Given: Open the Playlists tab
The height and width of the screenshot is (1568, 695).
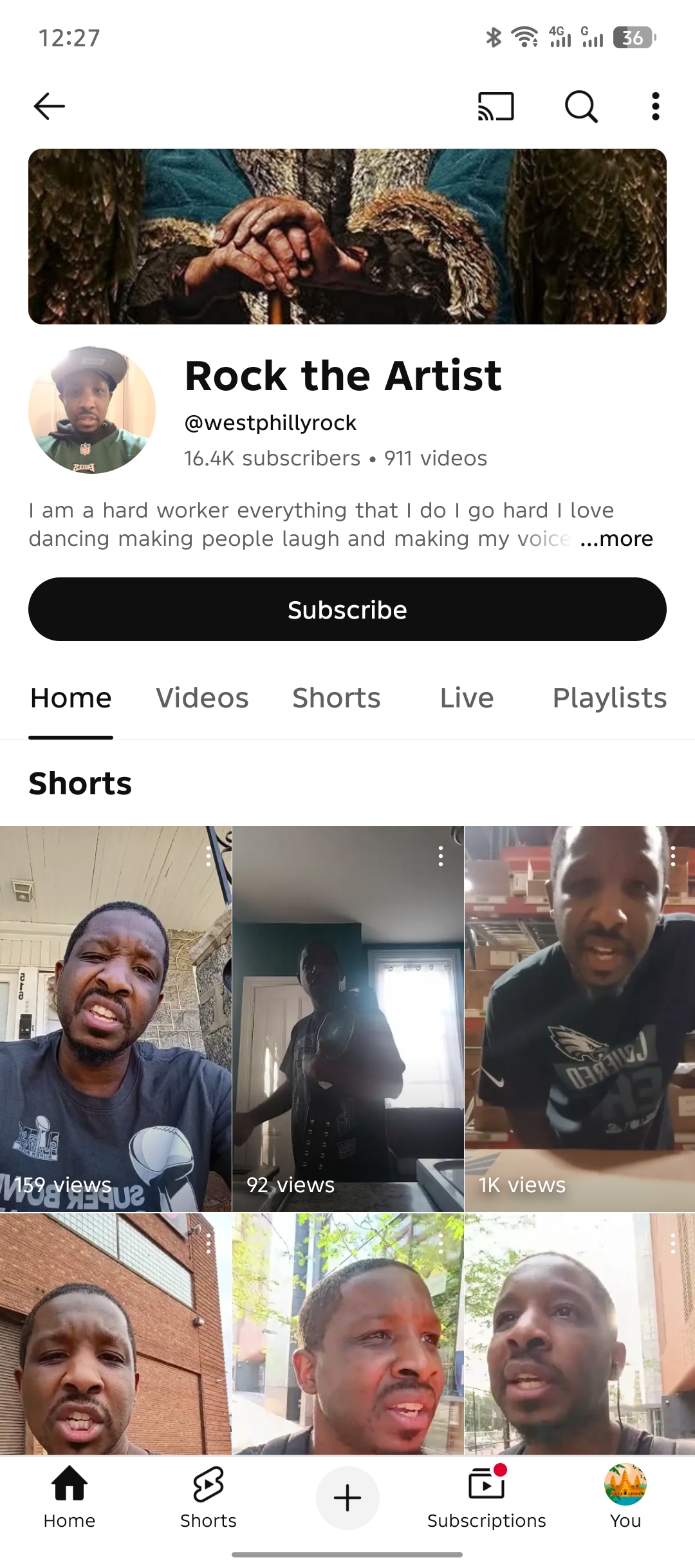Looking at the screenshot, I should [x=609, y=698].
